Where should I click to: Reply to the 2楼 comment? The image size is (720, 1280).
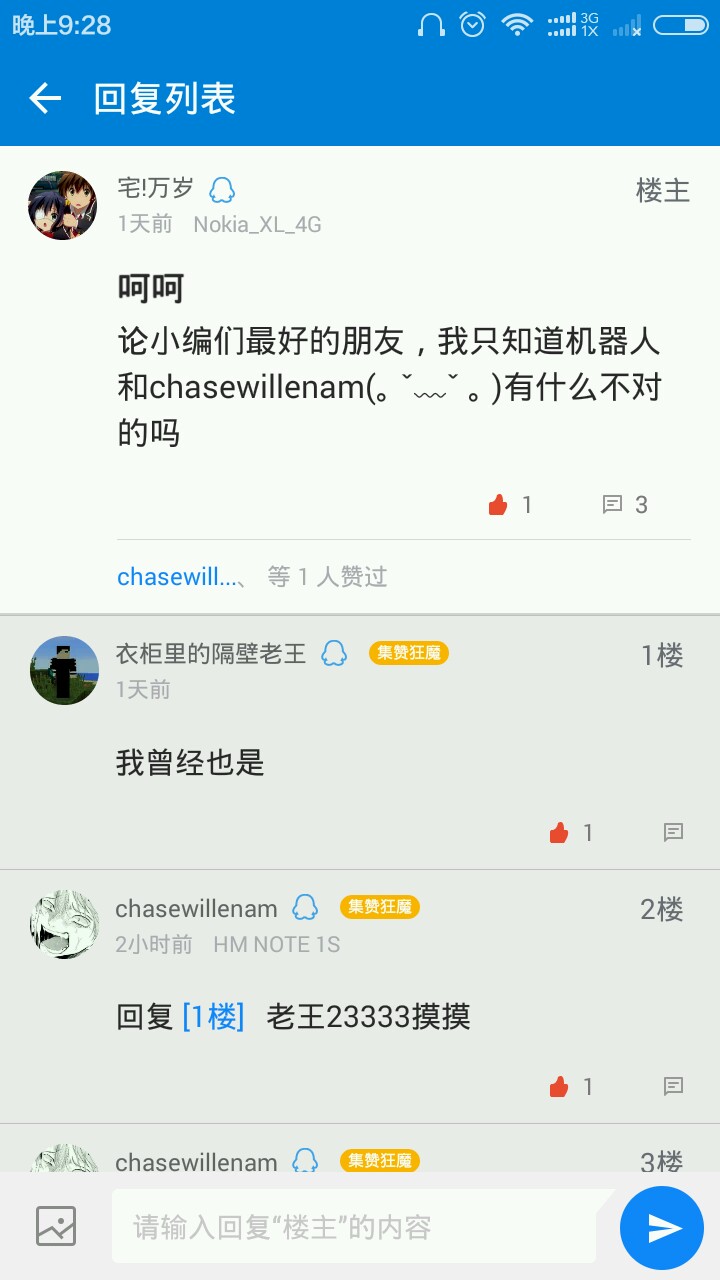pos(673,1086)
